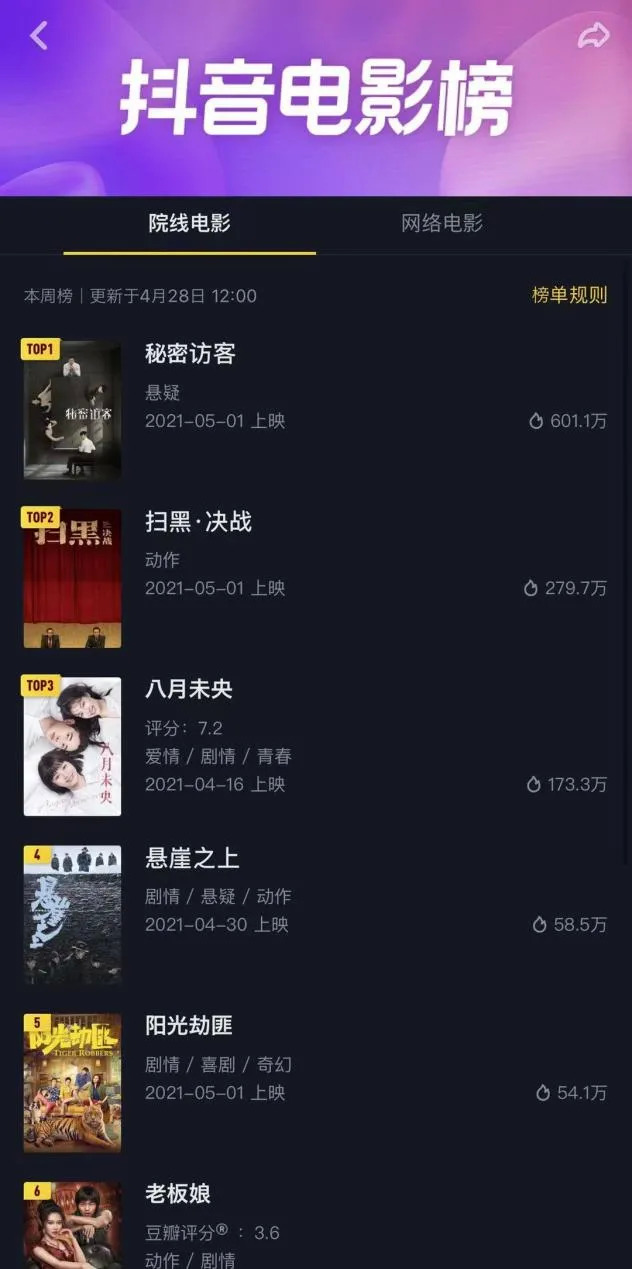The height and width of the screenshot is (1269, 632).
Task: Share the Douyin movie chart
Action: point(593,36)
